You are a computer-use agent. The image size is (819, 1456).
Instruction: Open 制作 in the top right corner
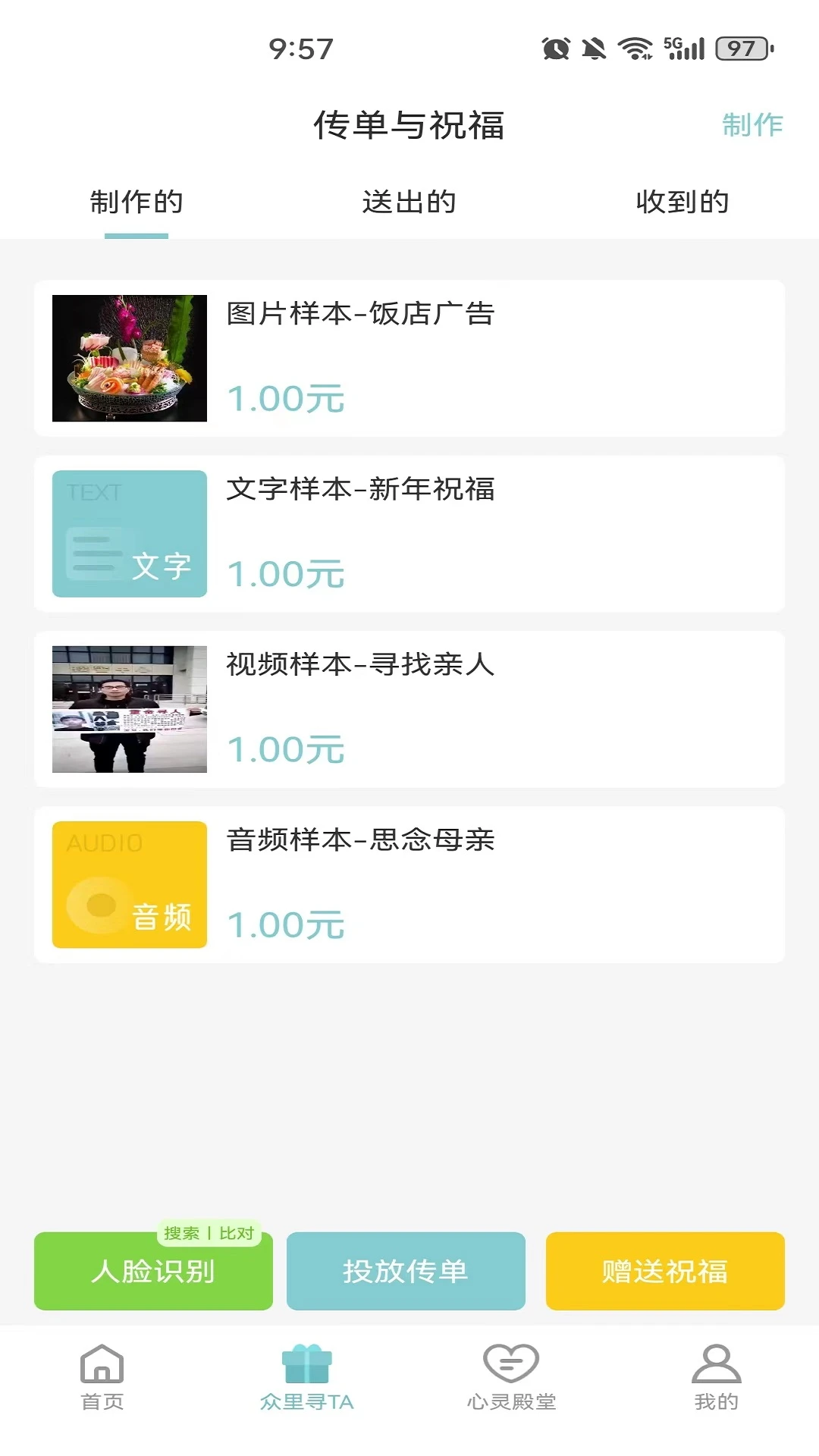click(753, 125)
